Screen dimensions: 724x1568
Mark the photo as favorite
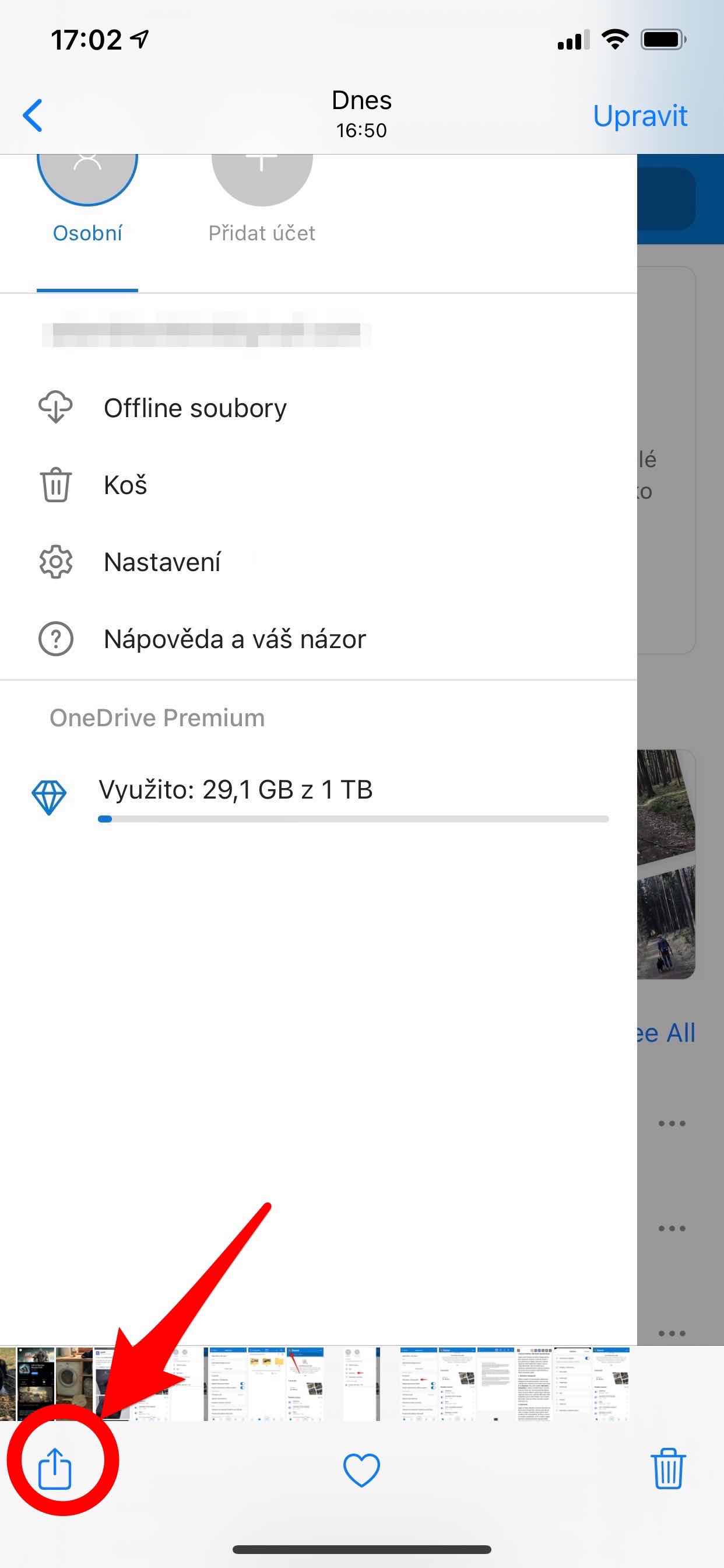(x=361, y=1469)
